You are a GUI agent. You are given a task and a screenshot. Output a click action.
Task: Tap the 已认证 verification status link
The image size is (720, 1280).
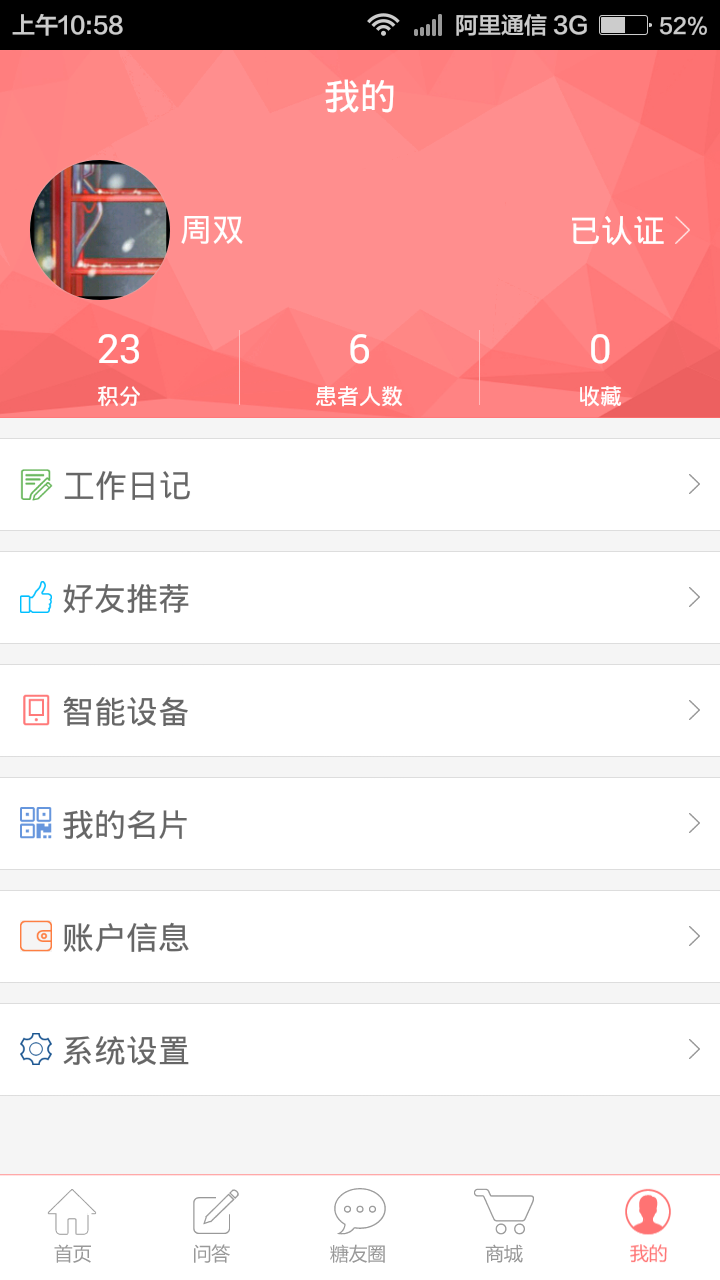(630, 231)
